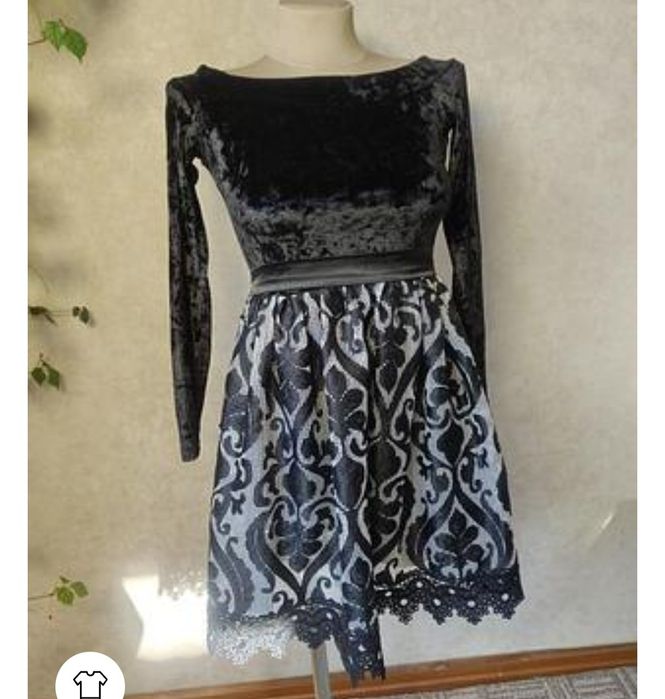This screenshot has width=665, height=699.
Task: Tap the t-shirt icon button
Action: pyautogui.click(x=90, y=682)
